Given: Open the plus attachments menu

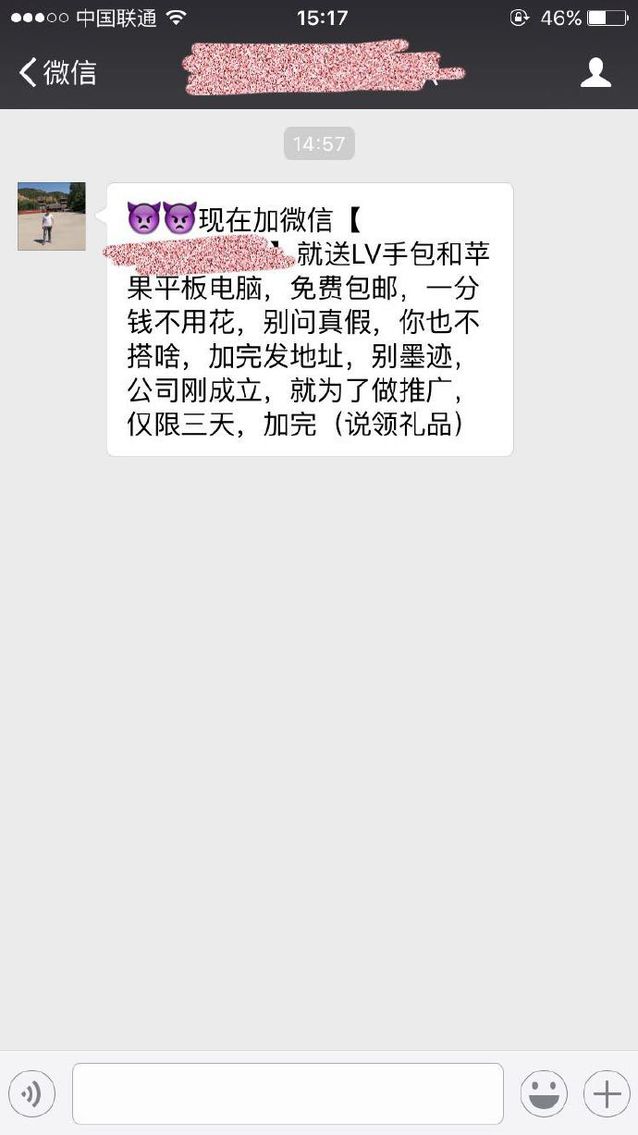Looking at the screenshot, I should (606, 1094).
